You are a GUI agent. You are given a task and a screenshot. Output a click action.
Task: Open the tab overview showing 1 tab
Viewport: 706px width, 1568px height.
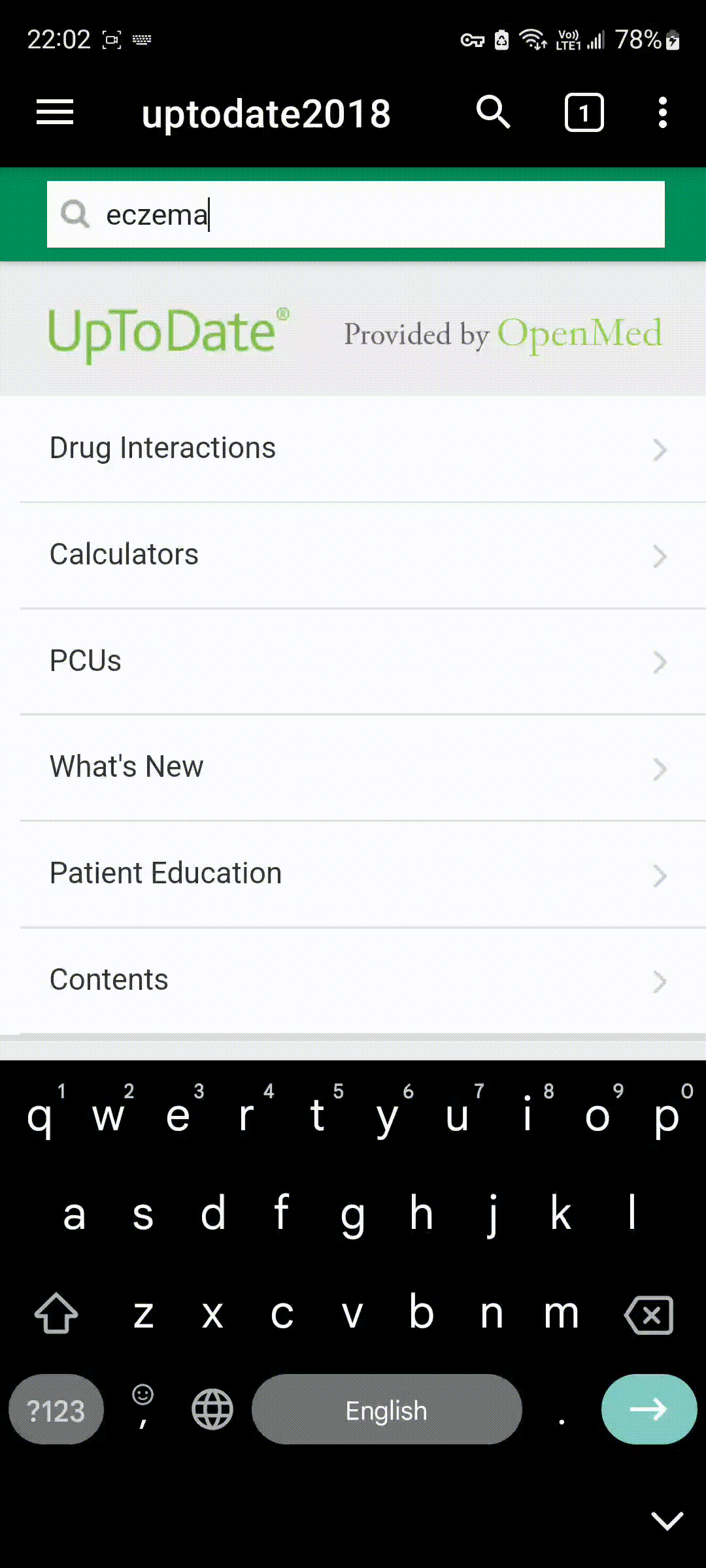point(584,112)
